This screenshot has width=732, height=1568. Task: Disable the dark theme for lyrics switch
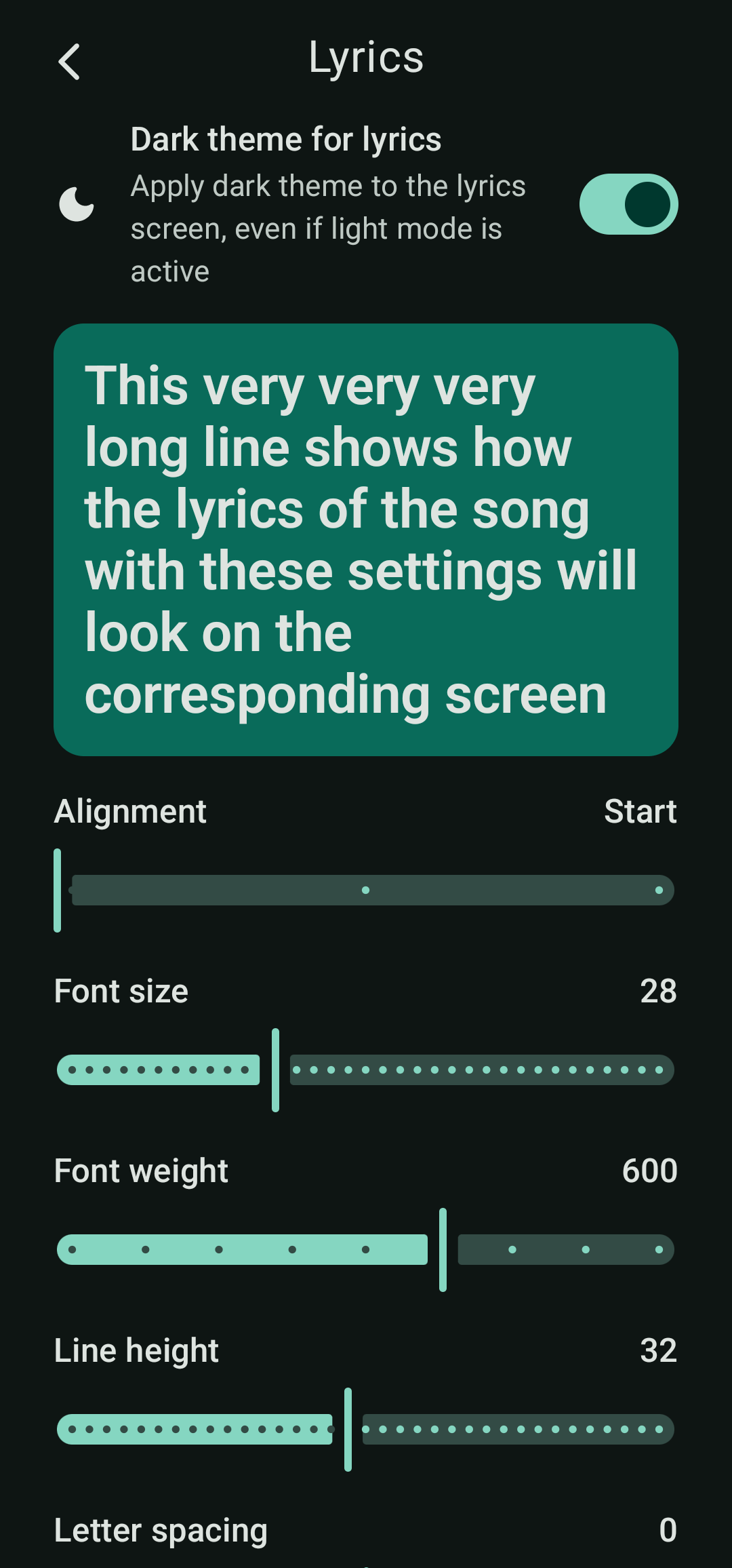[x=628, y=204]
